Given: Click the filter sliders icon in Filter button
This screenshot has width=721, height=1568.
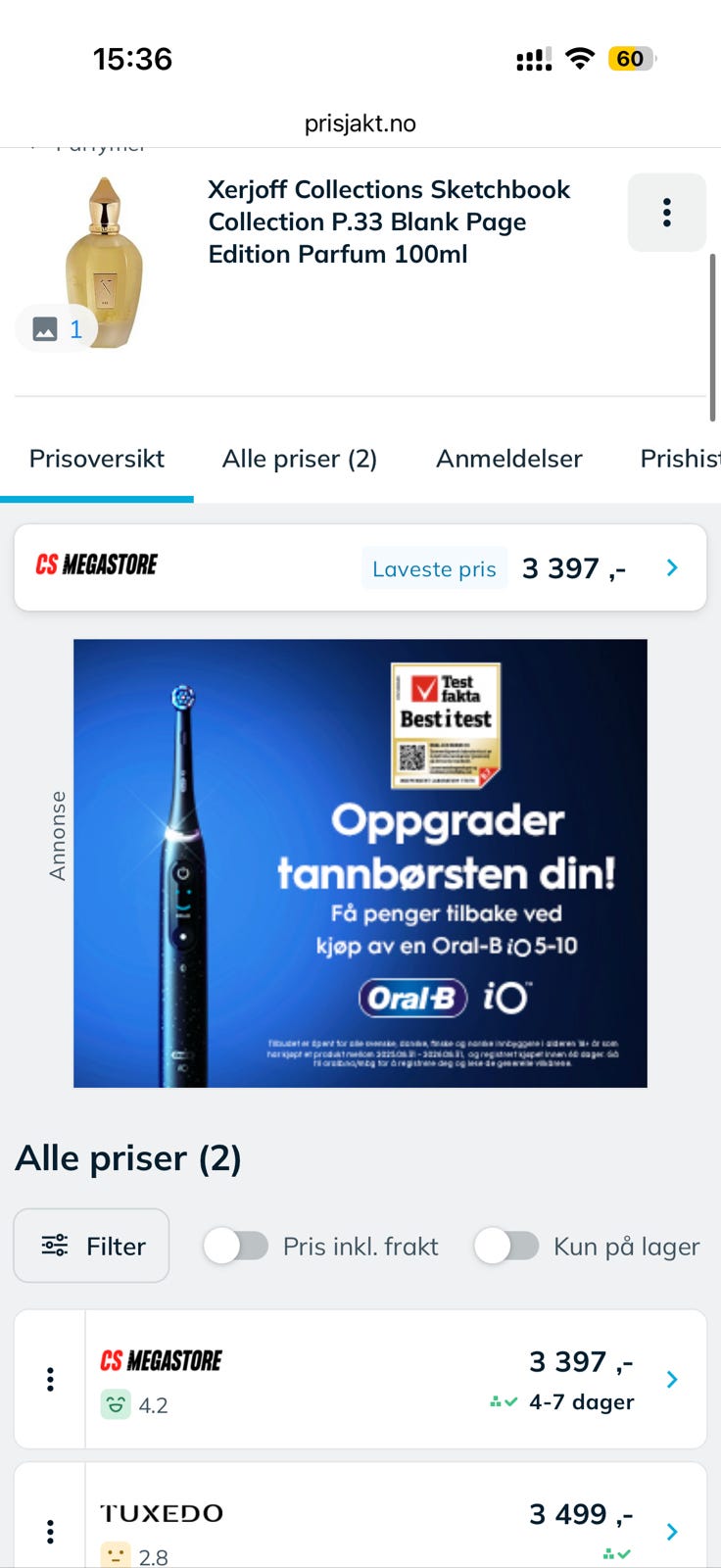Looking at the screenshot, I should [x=55, y=1246].
